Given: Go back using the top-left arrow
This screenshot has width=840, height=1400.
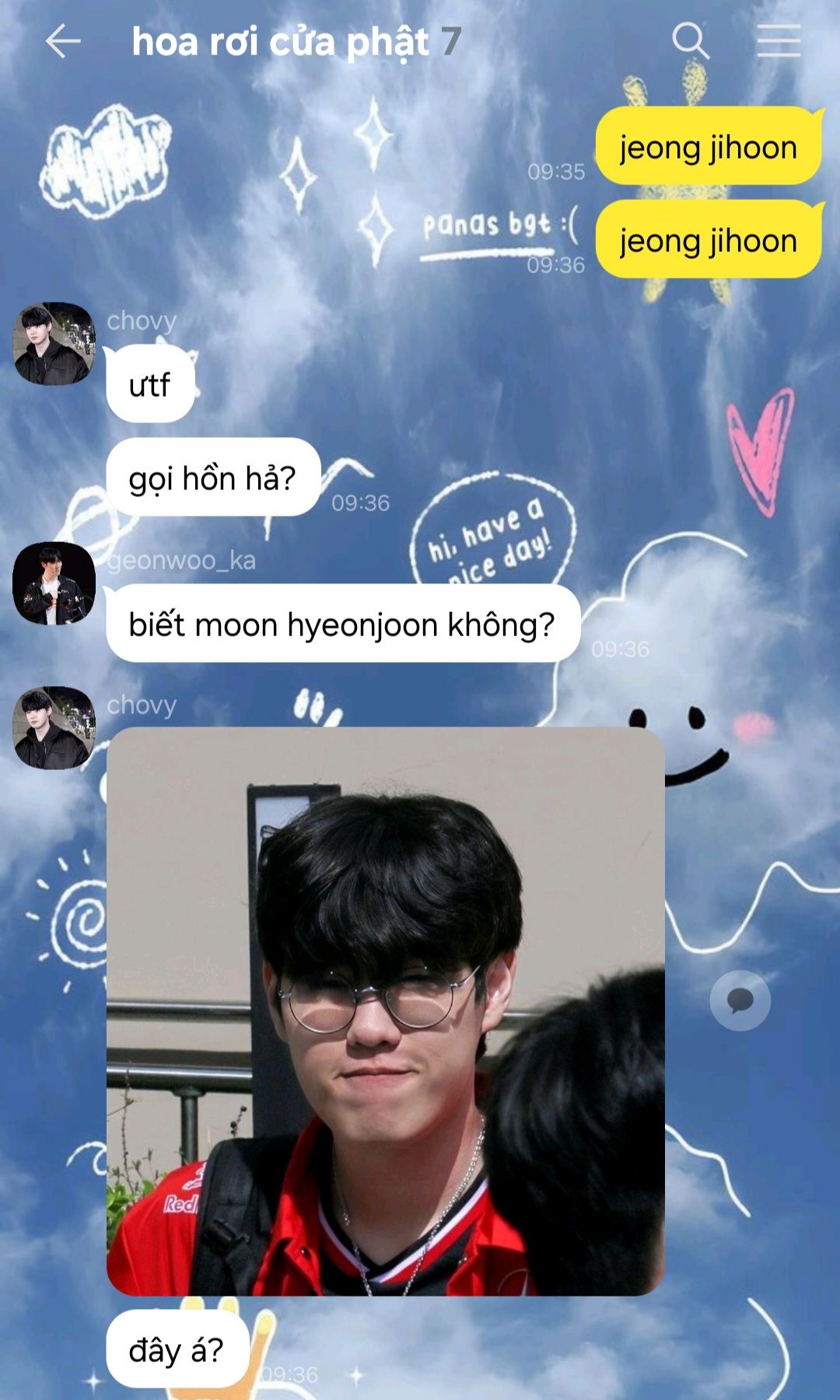Looking at the screenshot, I should click(x=62, y=41).
